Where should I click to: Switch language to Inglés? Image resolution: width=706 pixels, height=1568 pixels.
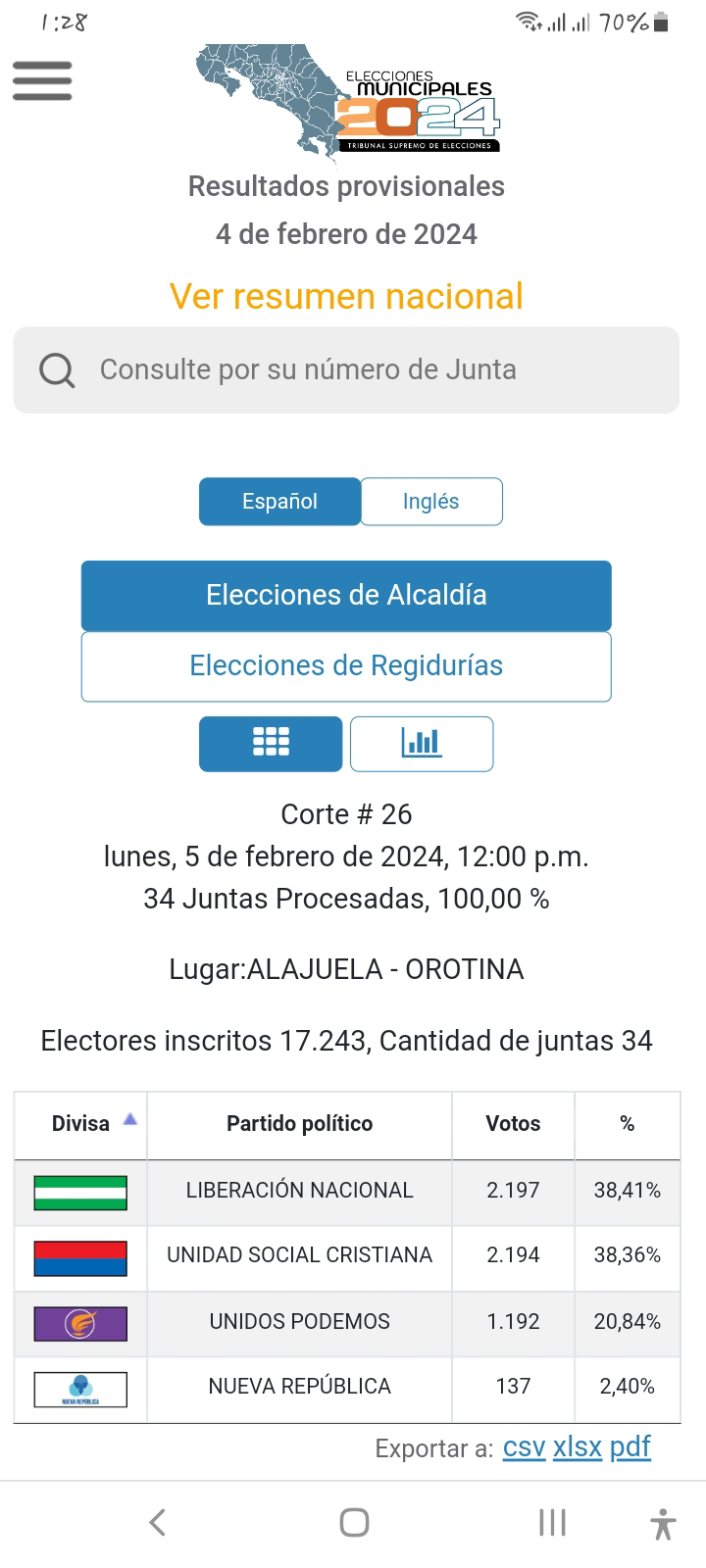pos(431,502)
